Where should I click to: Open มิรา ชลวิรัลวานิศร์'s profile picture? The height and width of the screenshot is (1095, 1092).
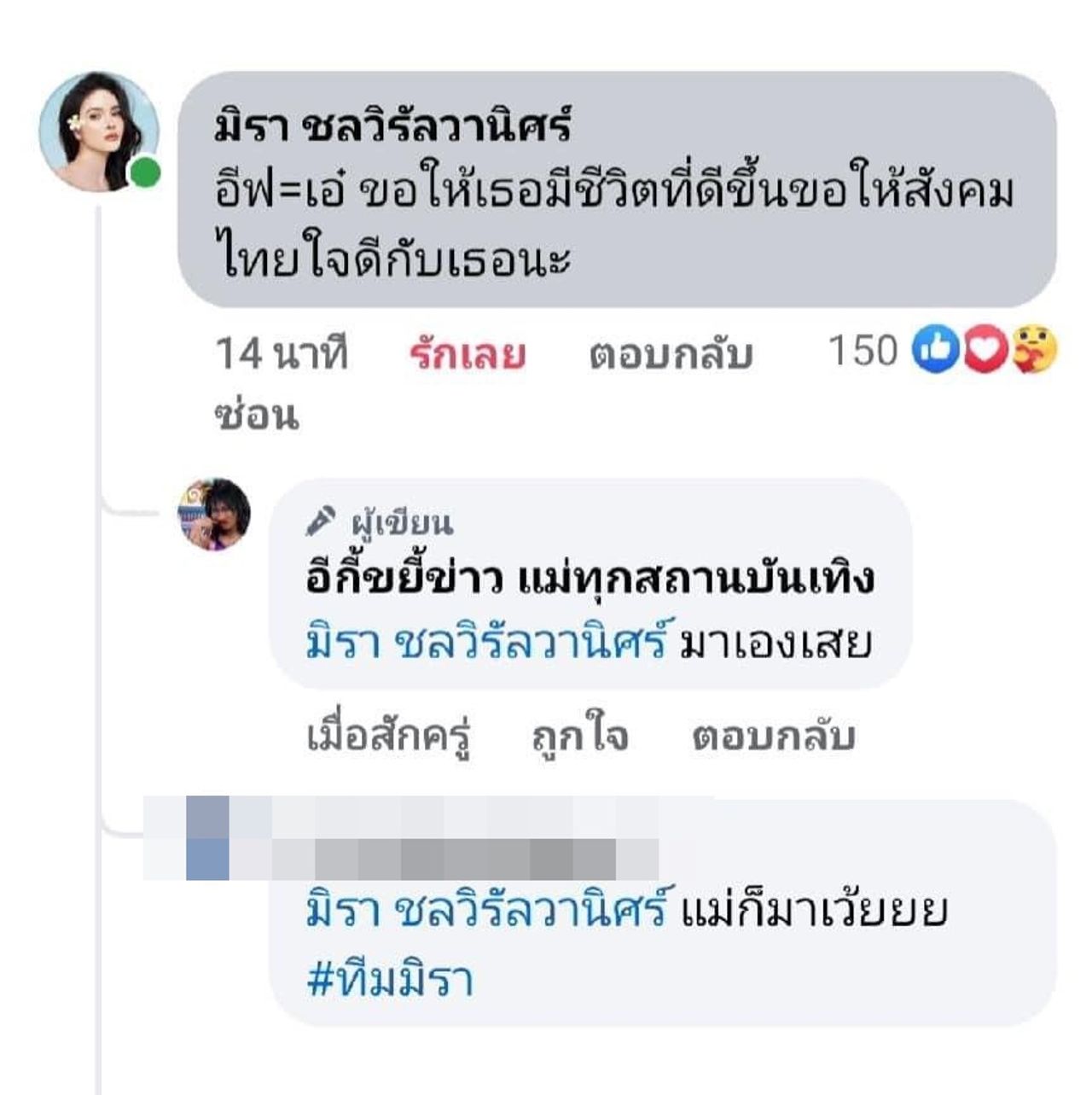tap(99, 131)
